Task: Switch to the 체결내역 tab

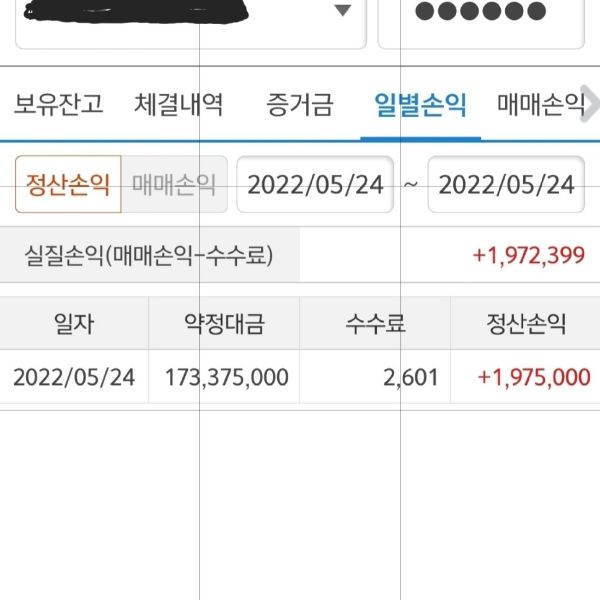Action: click(178, 104)
